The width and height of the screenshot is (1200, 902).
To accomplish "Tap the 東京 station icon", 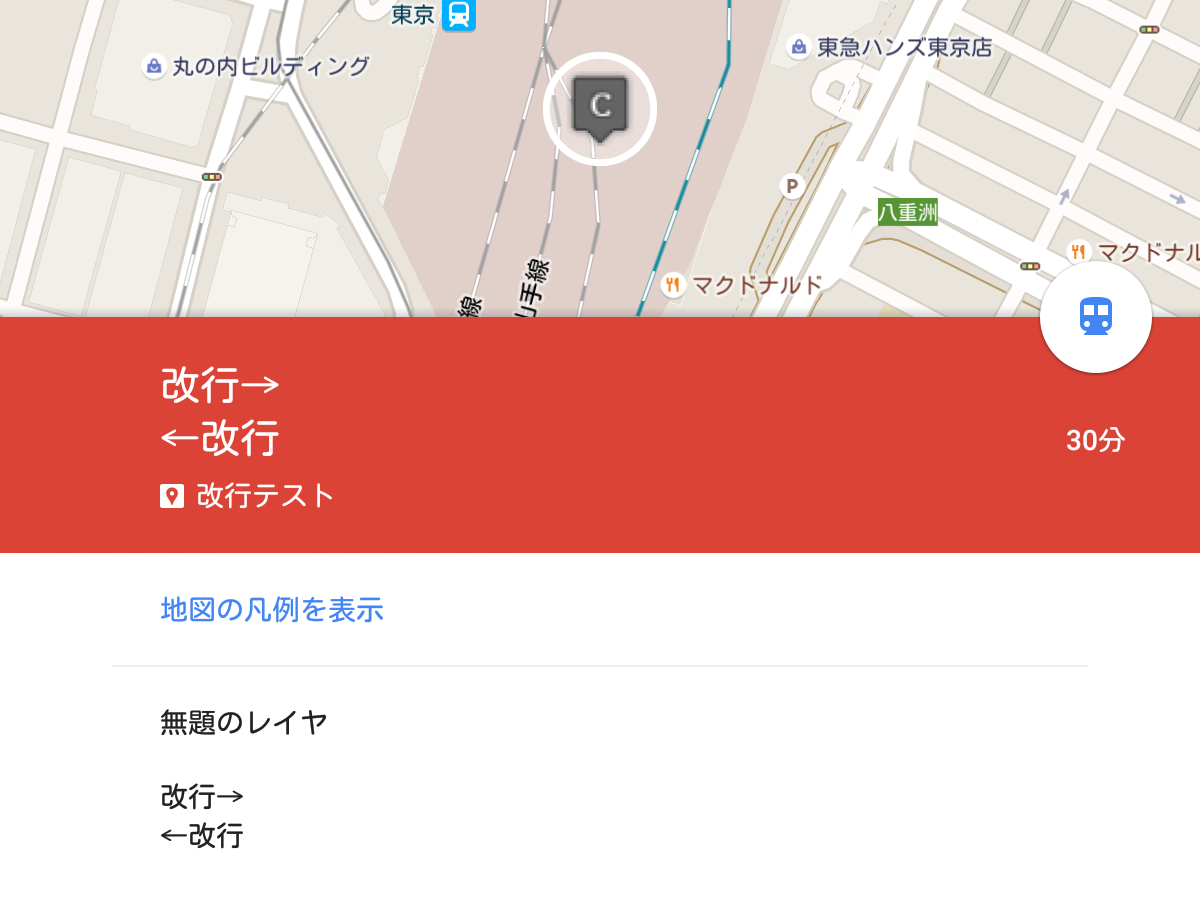I will [x=459, y=14].
